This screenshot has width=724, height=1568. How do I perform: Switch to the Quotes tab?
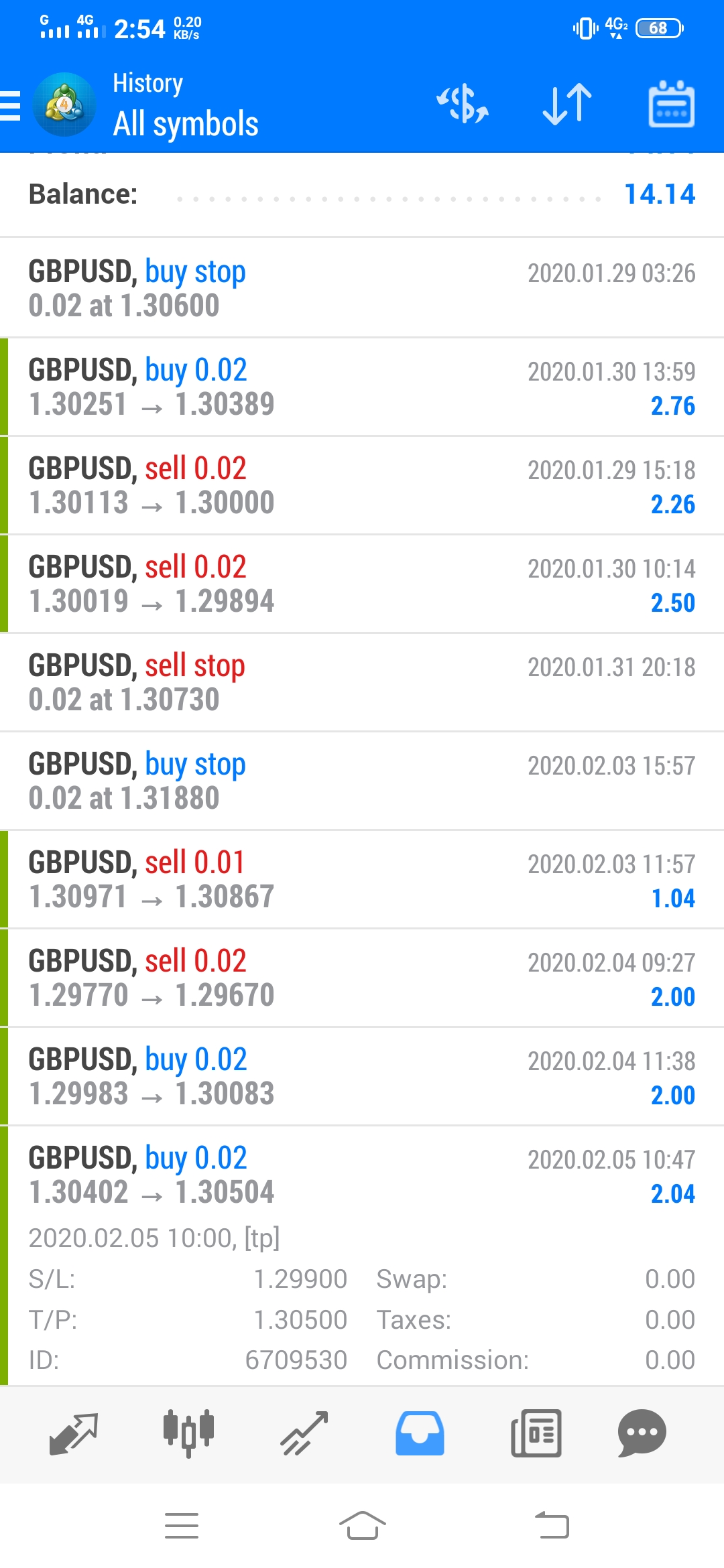(74, 1433)
